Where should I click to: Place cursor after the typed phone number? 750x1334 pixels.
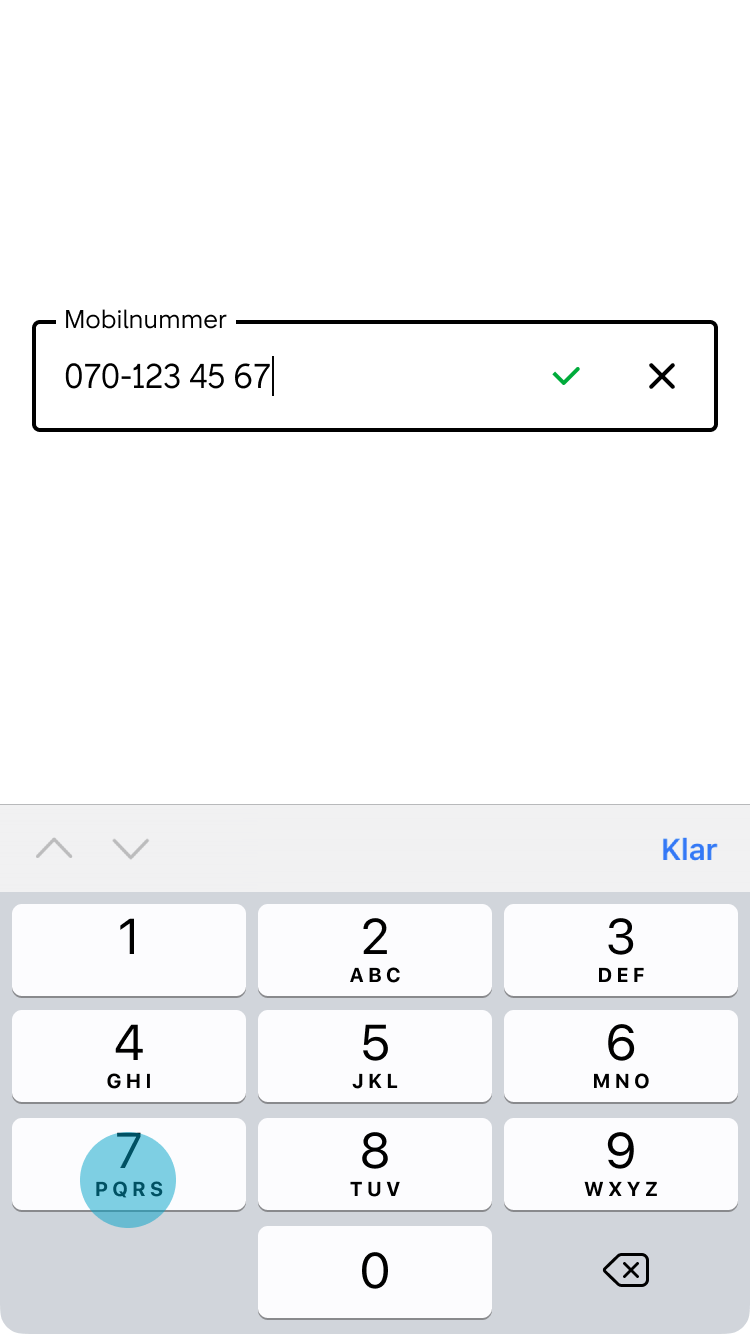[272, 375]
